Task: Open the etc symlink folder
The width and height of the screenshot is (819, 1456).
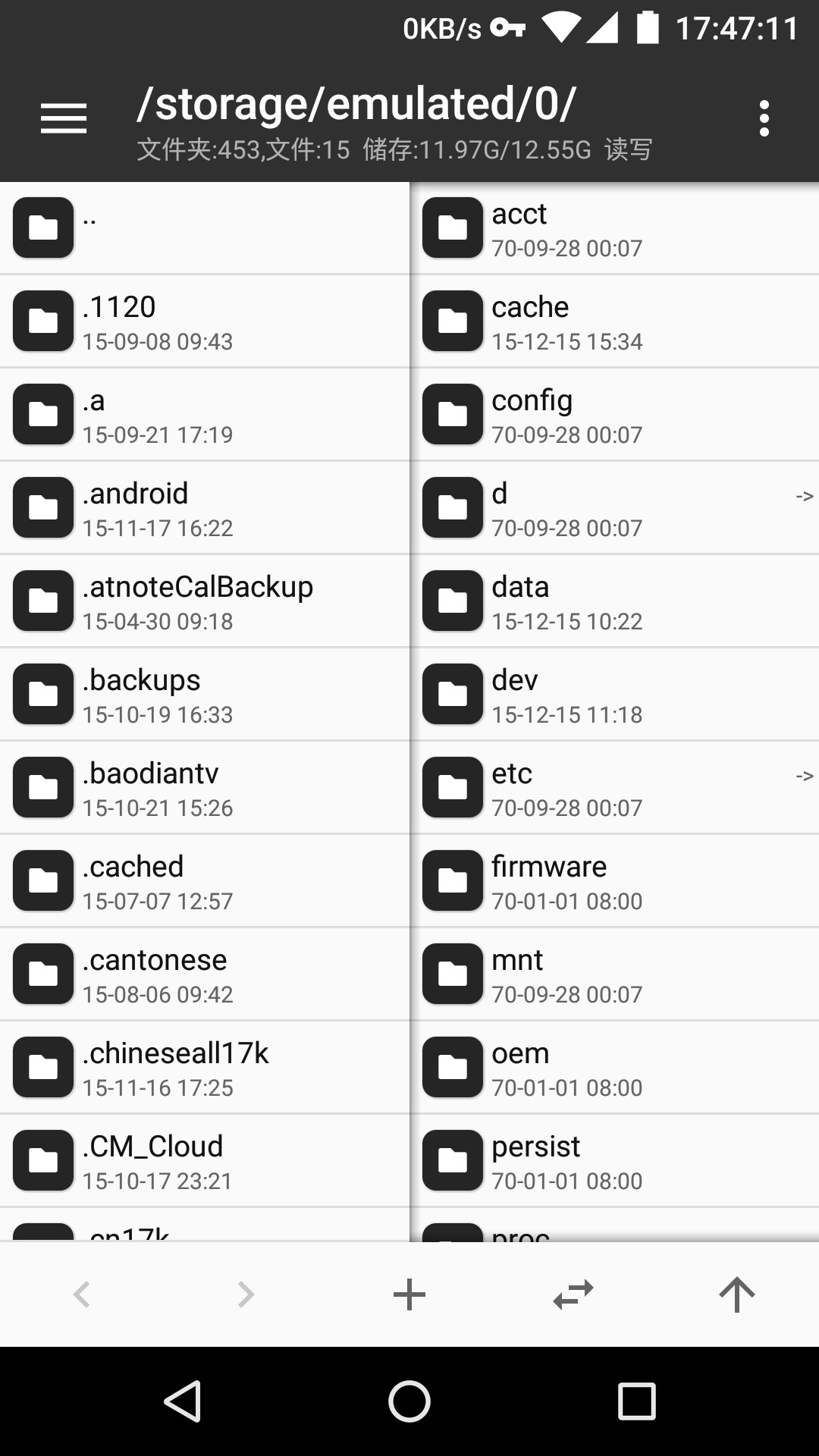Action: click(615, 788)
